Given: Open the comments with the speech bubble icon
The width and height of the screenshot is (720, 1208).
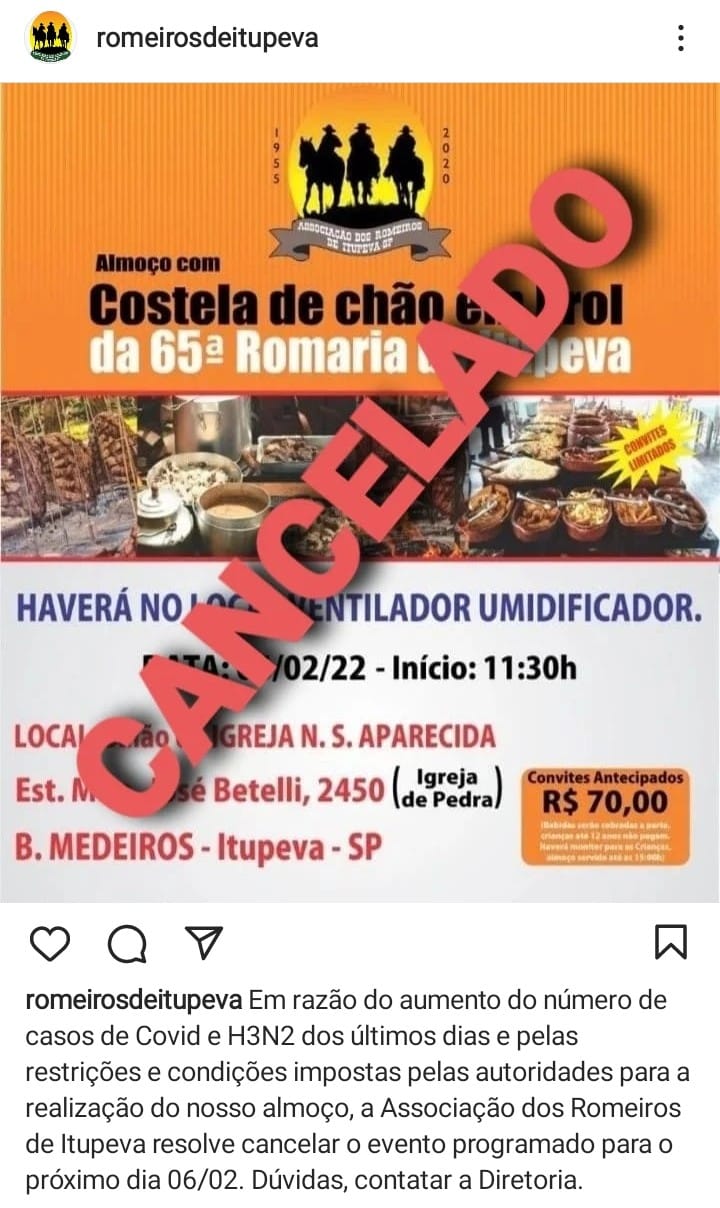Looking at the screenshot, I should point(127,942).
